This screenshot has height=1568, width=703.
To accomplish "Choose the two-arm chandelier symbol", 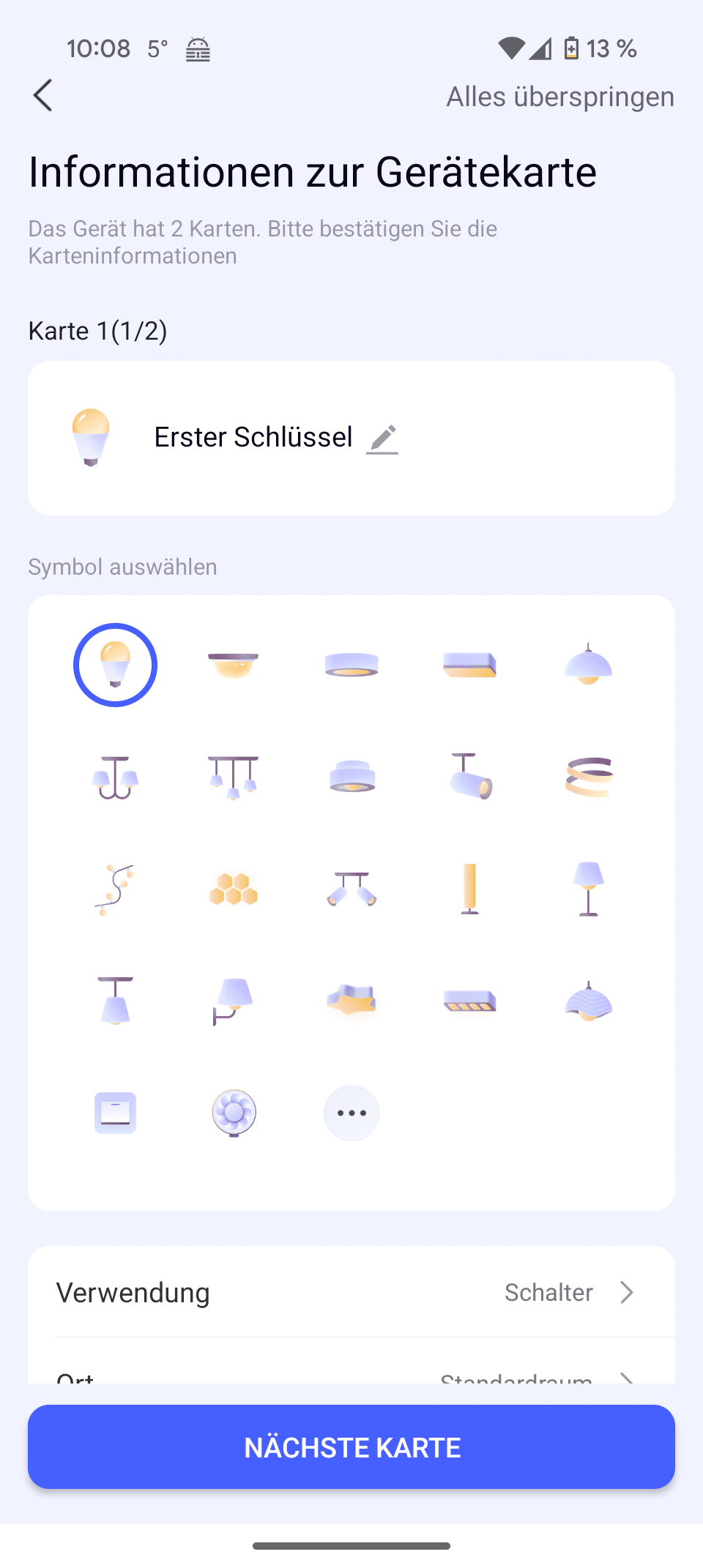I will pos(115,777).
